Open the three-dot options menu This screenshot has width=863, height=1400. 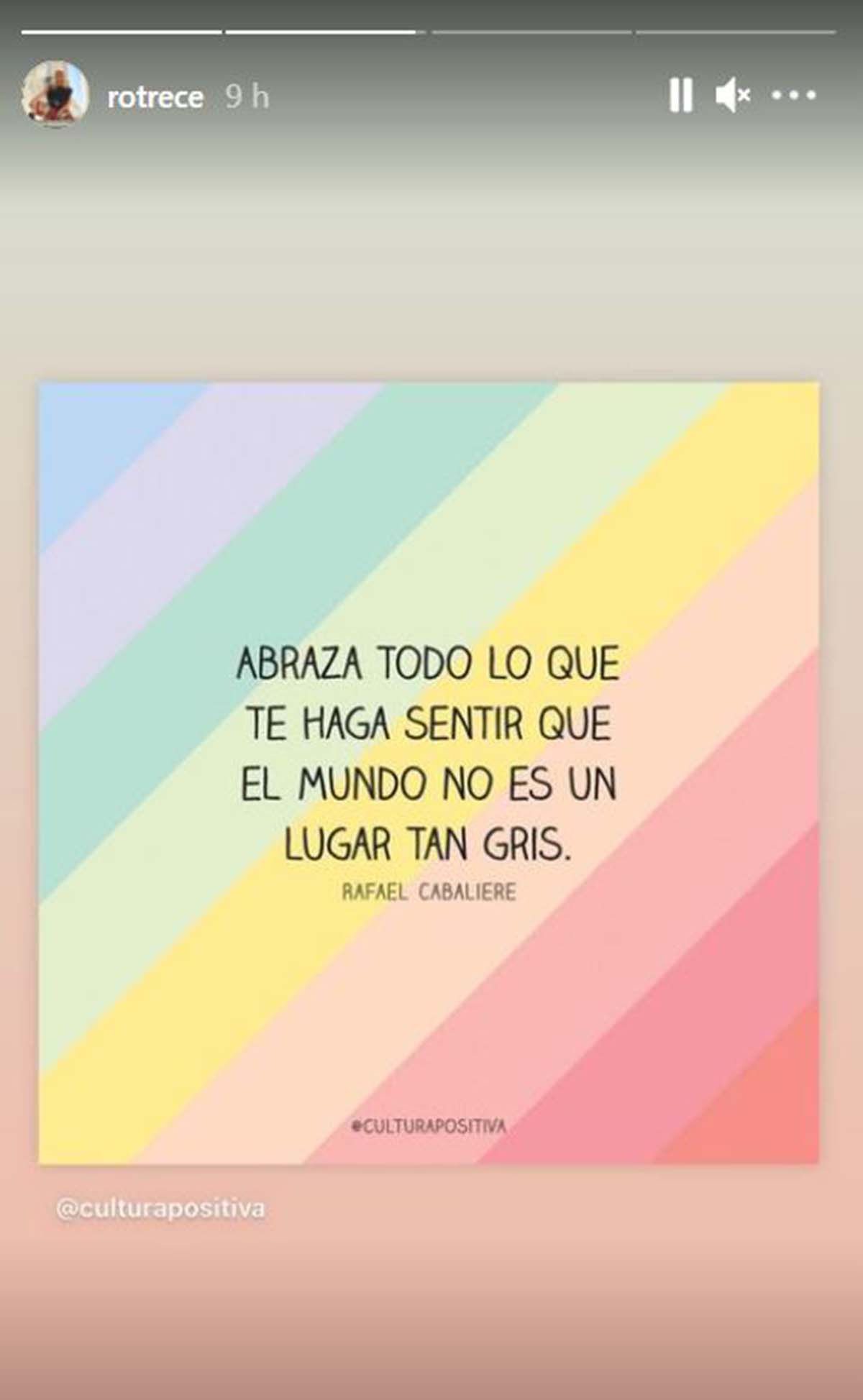[794, 95]
